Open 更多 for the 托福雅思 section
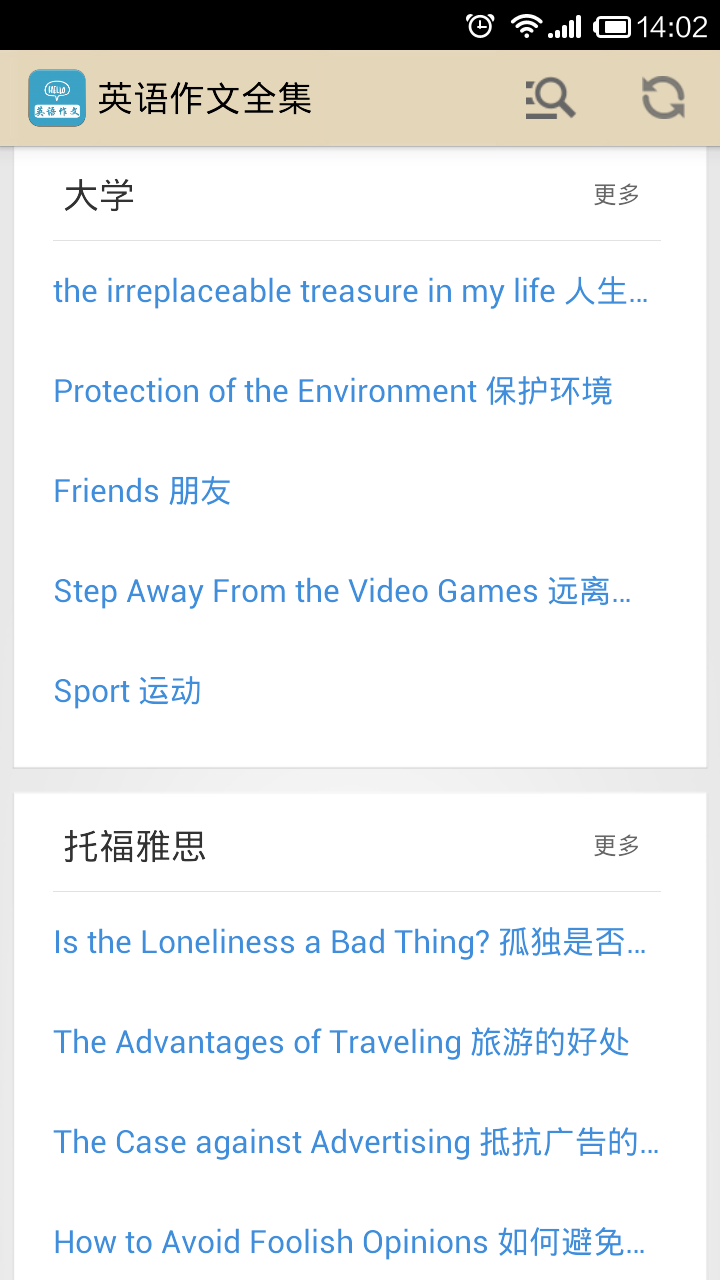Viewport: 720px width, 1280px height. pos(616,846)
